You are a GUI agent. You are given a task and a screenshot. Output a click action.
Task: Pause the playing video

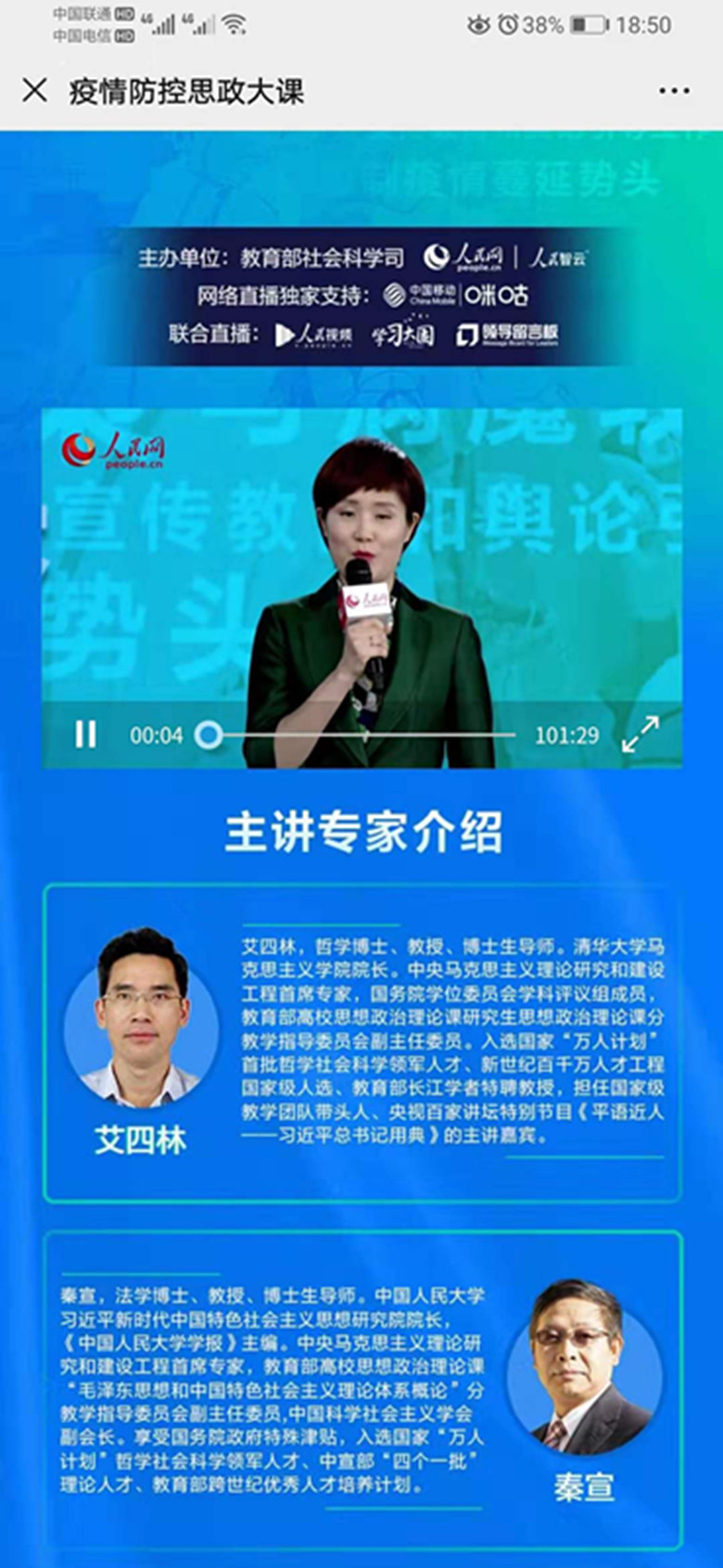point(85,734)
